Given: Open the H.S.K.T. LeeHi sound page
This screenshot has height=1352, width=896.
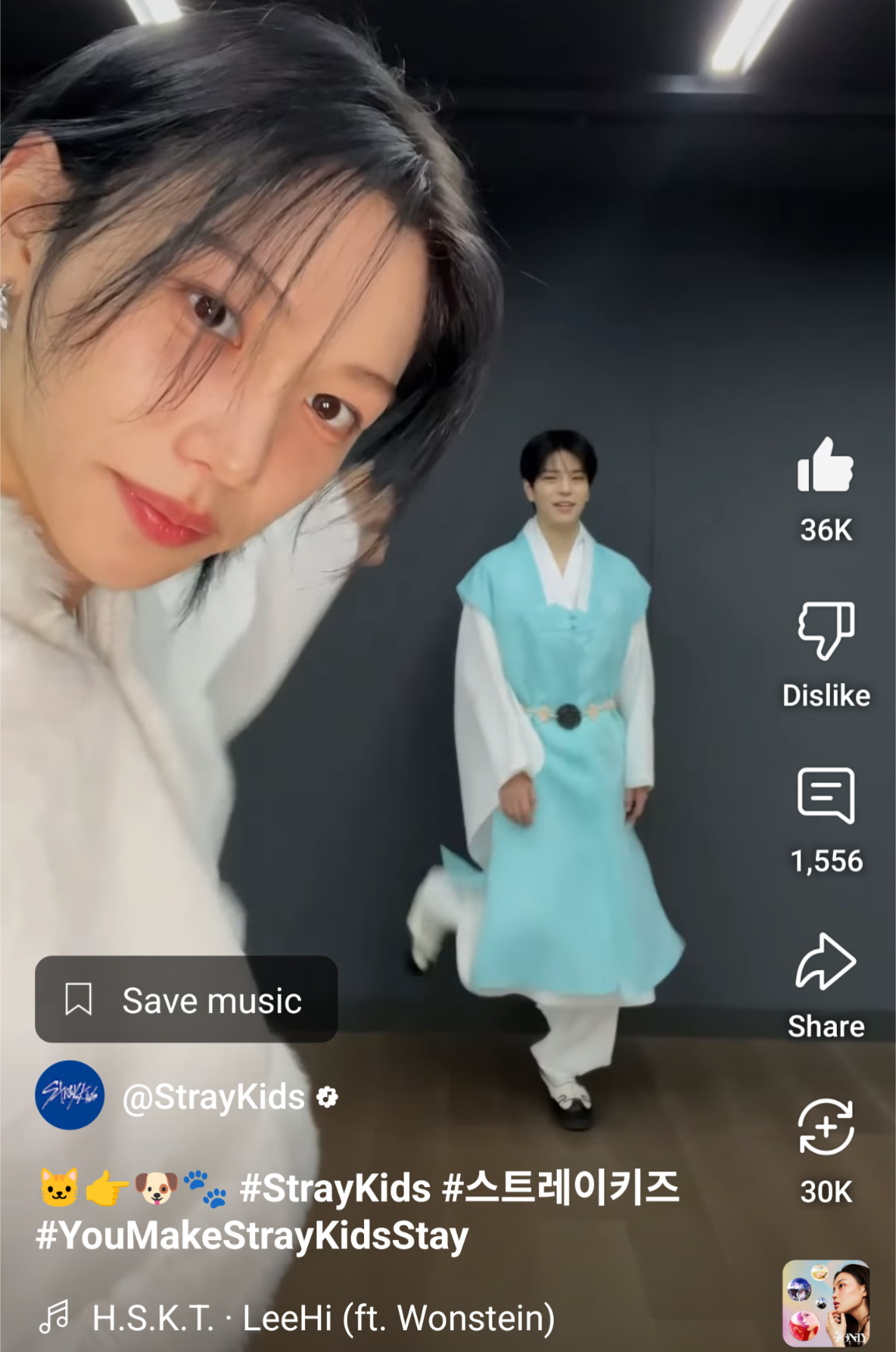Looking at the screenshot, I should tap(323, 1318).
